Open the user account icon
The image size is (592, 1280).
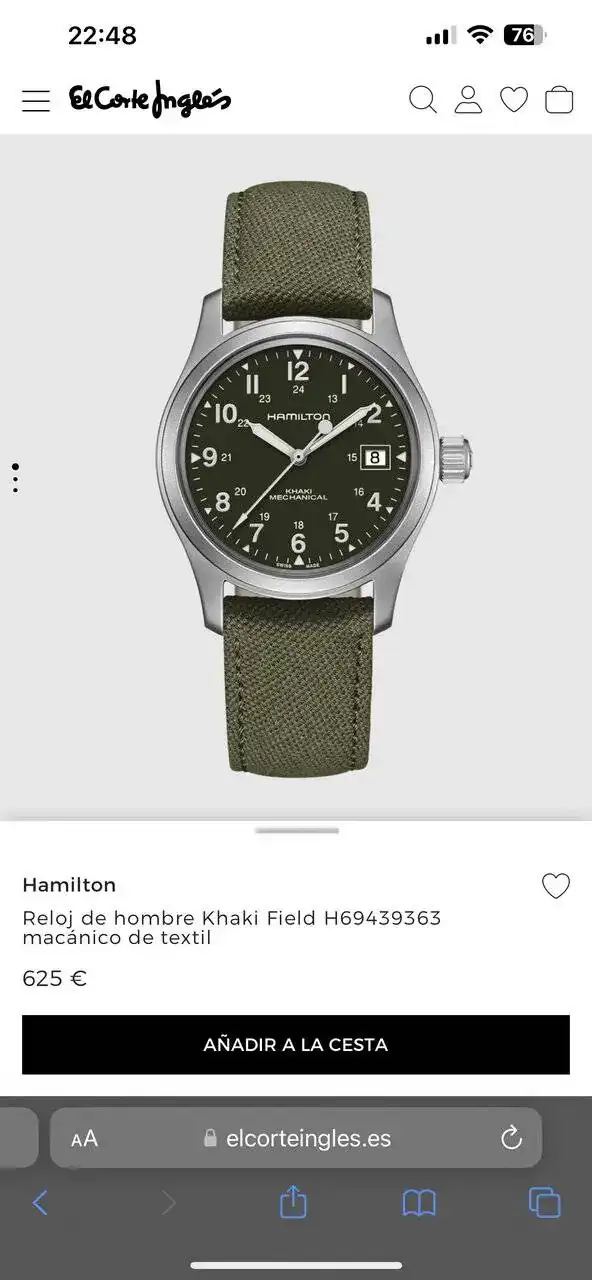coord(468,100)
